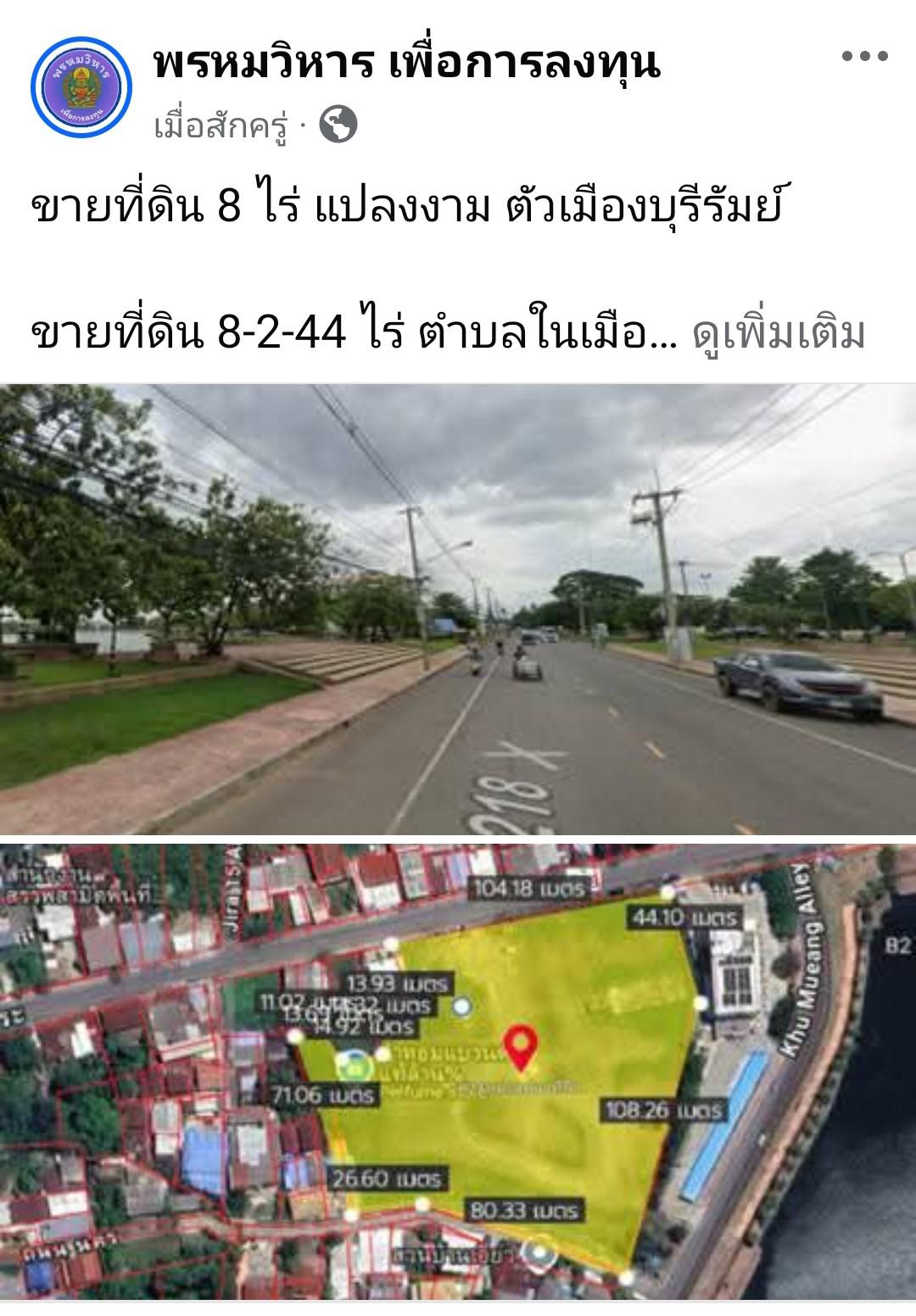Open พรหมวิหาร เพื่อการลงทุน page name
The width and height of the screenshot is (916, 1316).
(x=406, y=62)
